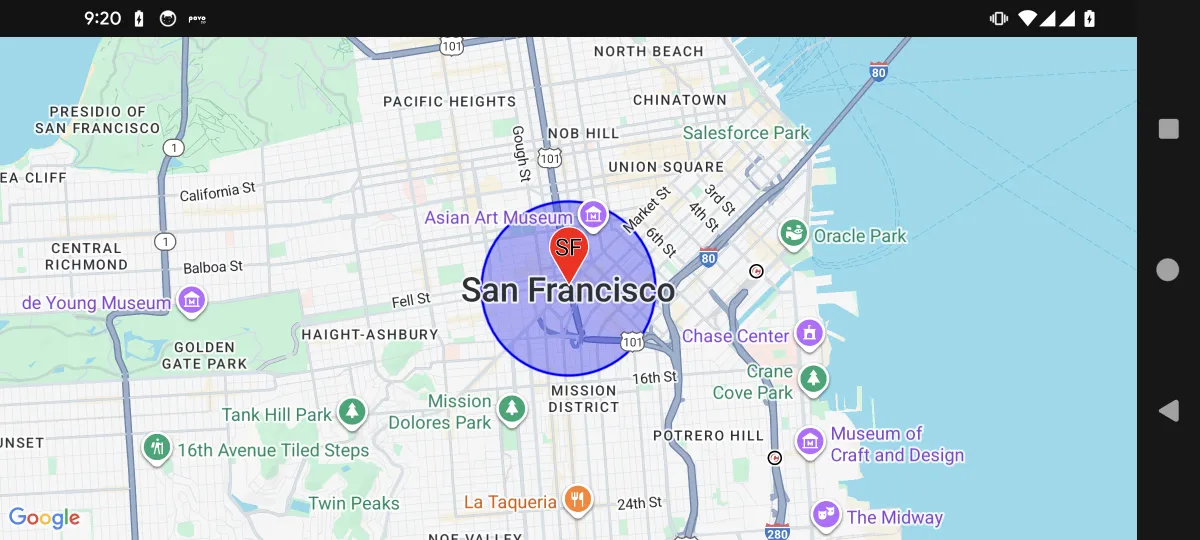Open the La Taqueria restaurant pin

click(x=576, y=498)
